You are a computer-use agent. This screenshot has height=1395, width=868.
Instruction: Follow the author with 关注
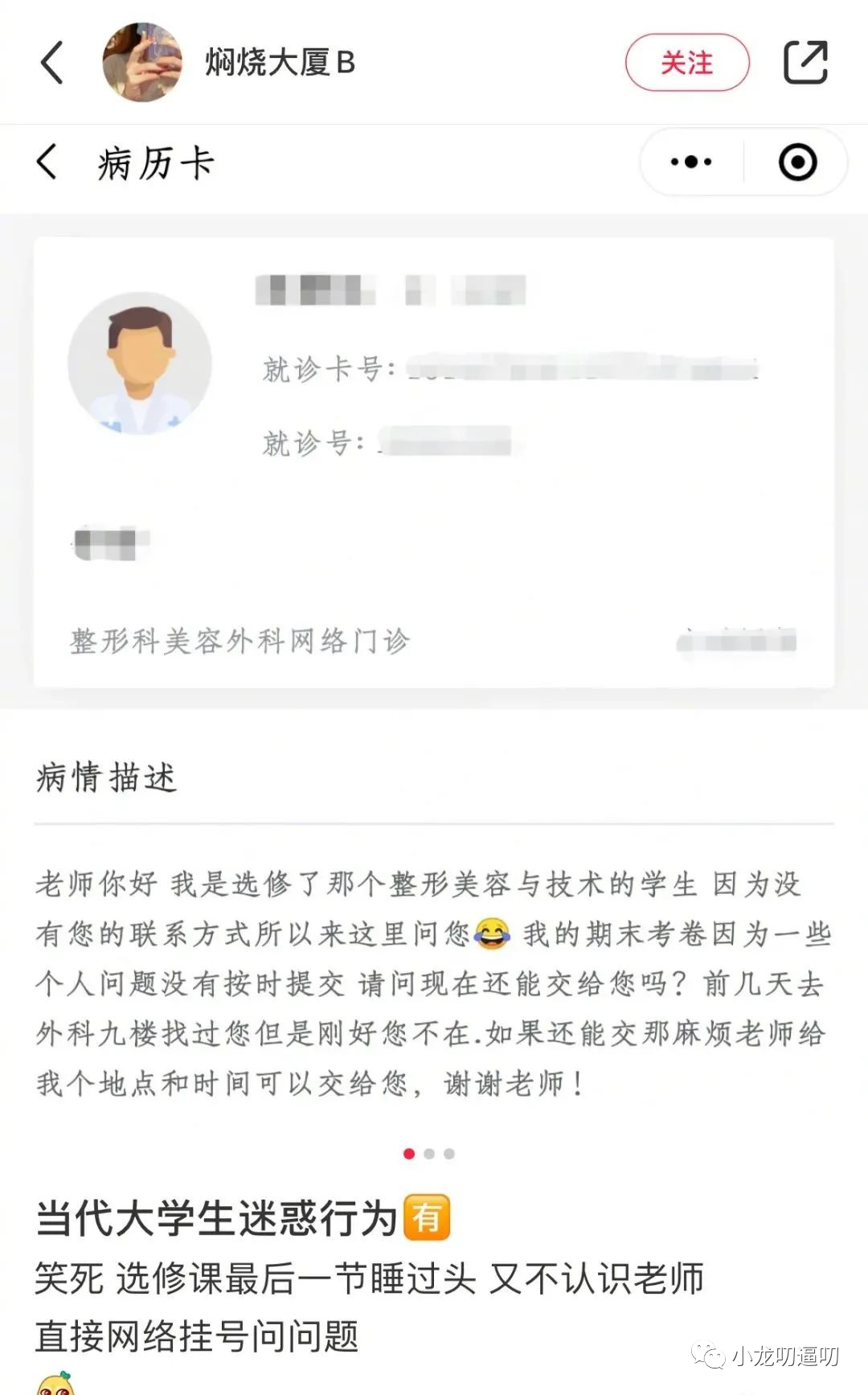click(x=687, y=63)
